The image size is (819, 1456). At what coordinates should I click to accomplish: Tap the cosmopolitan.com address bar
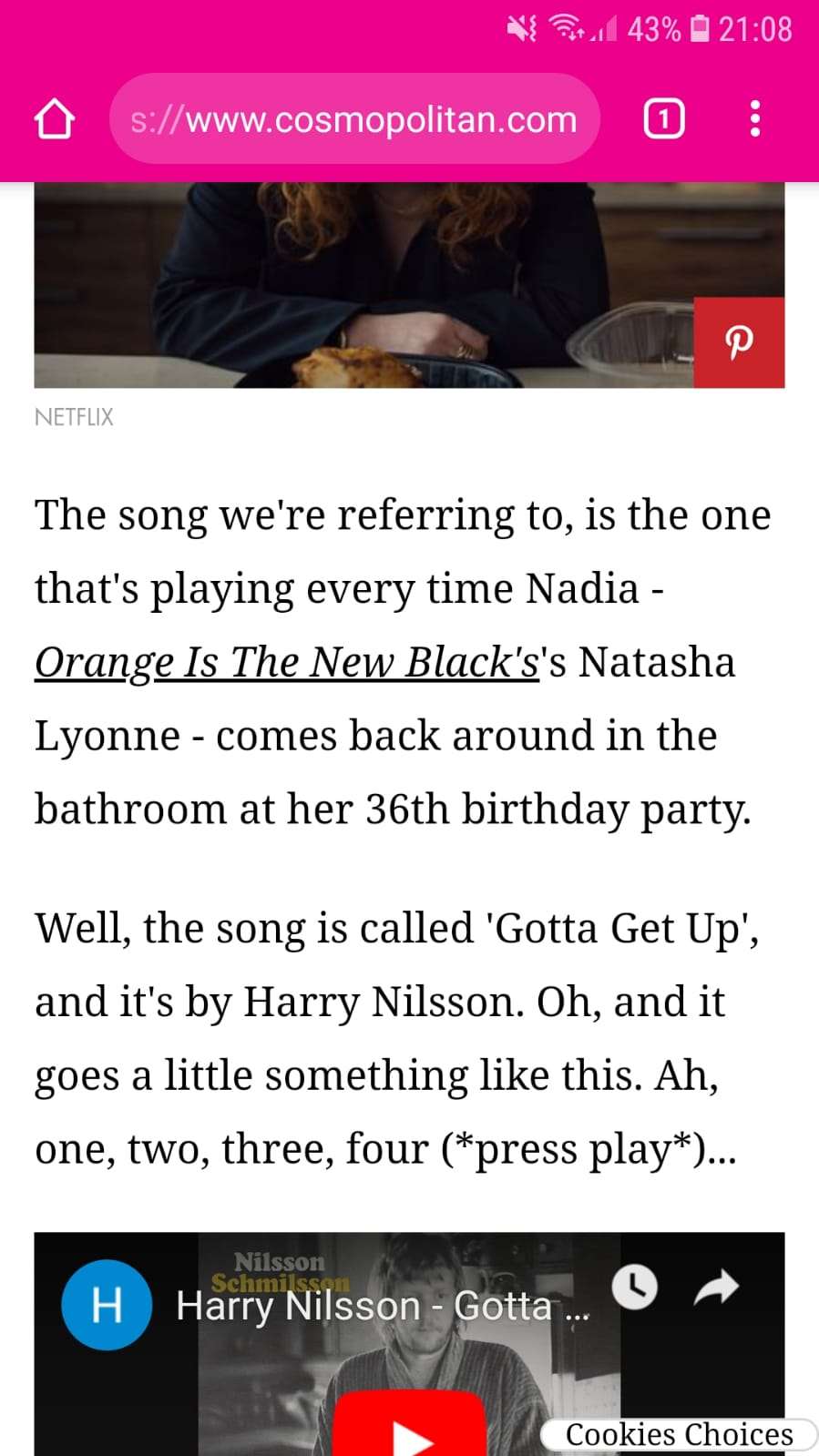click(x=354, y=119)
